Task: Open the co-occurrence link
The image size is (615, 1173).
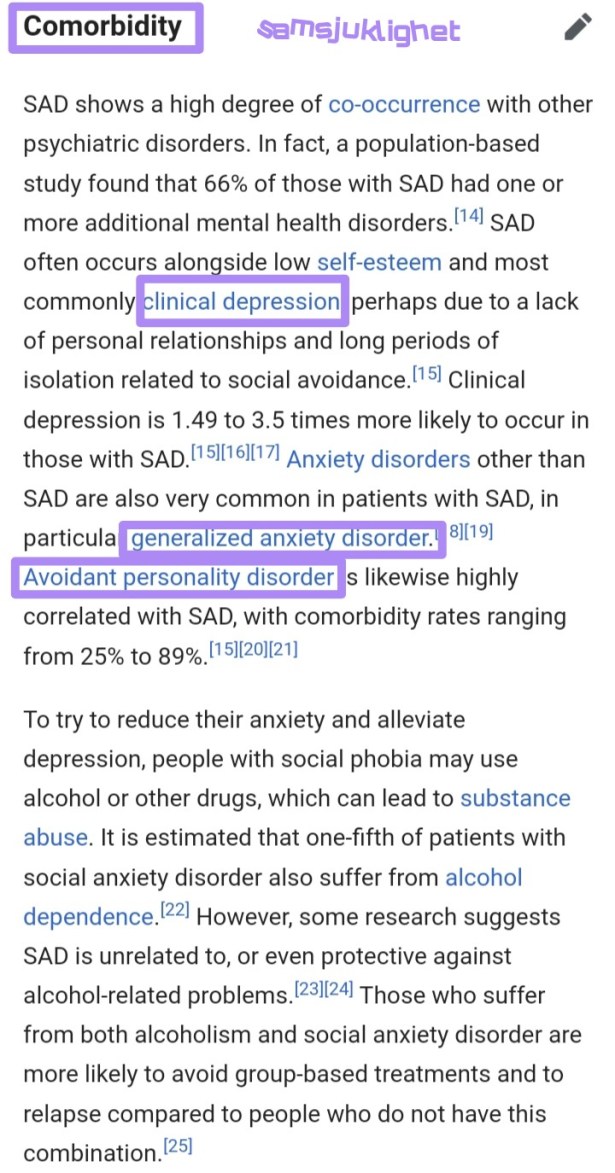Action: pos(404,104)
